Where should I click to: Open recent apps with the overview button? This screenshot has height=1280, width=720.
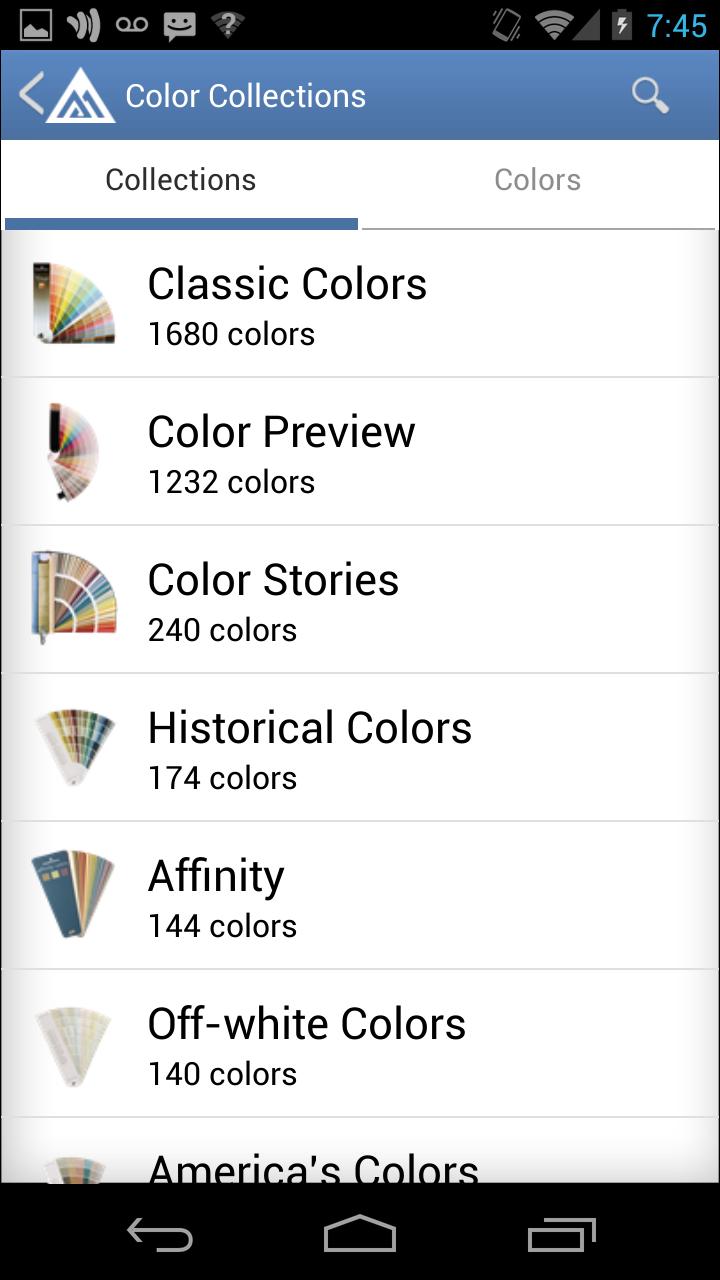[x=560, y=1235]
